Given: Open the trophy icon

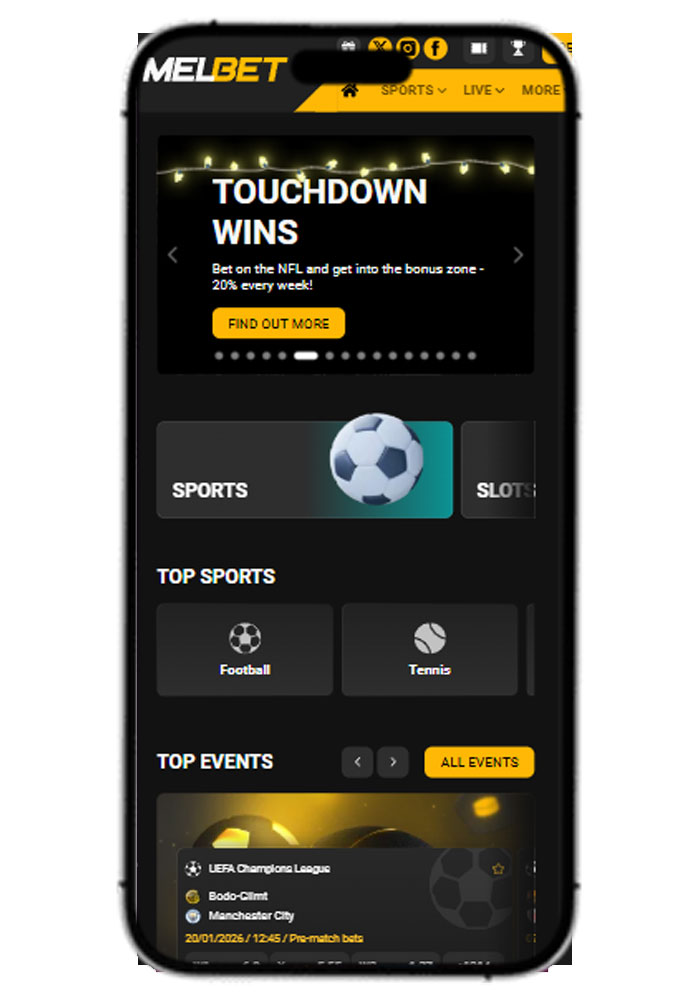Looking at the screenshot, I should [517, 47].
